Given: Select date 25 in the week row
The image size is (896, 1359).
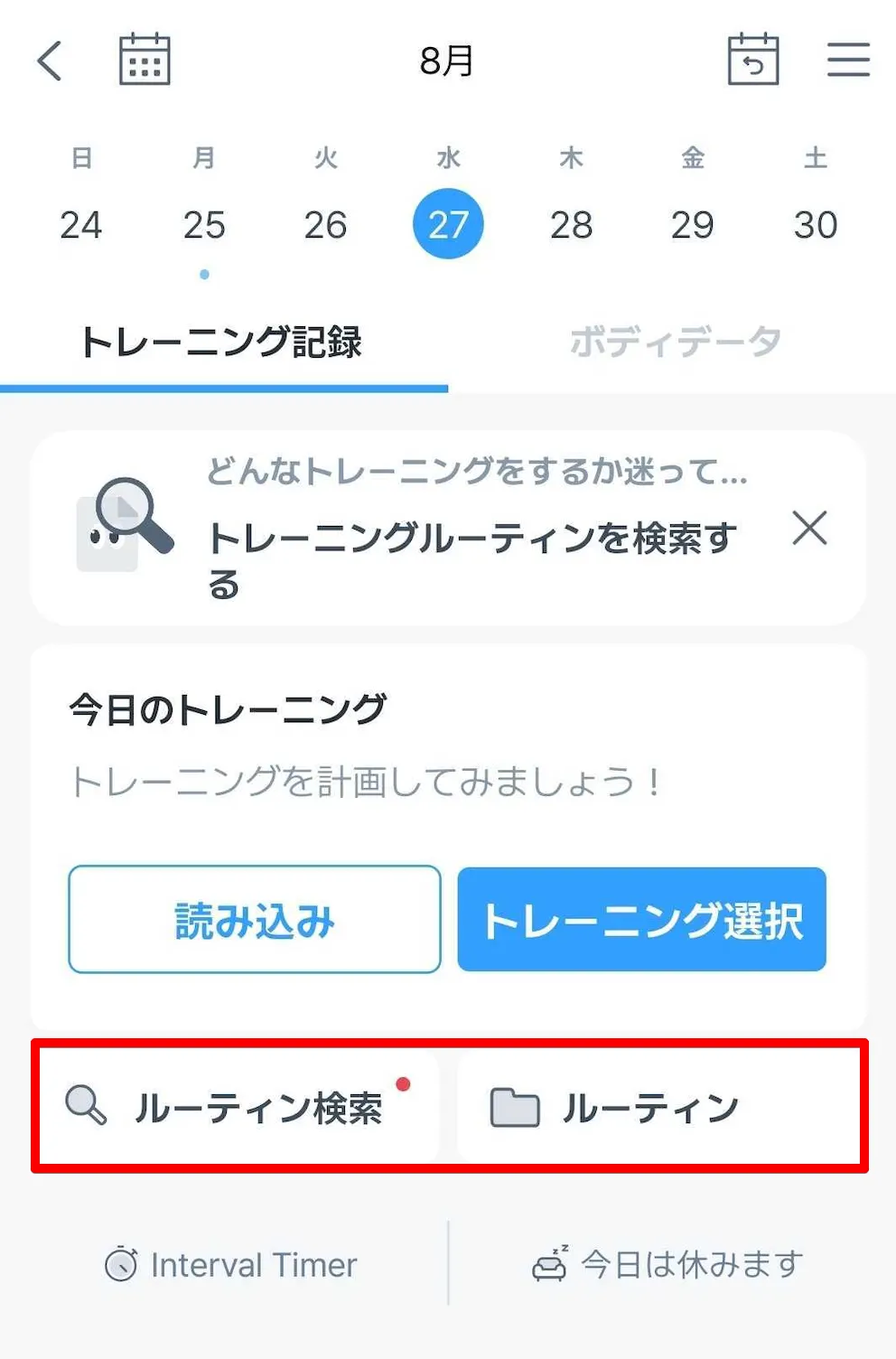Looking at the screenshot, I should (204, 224).
